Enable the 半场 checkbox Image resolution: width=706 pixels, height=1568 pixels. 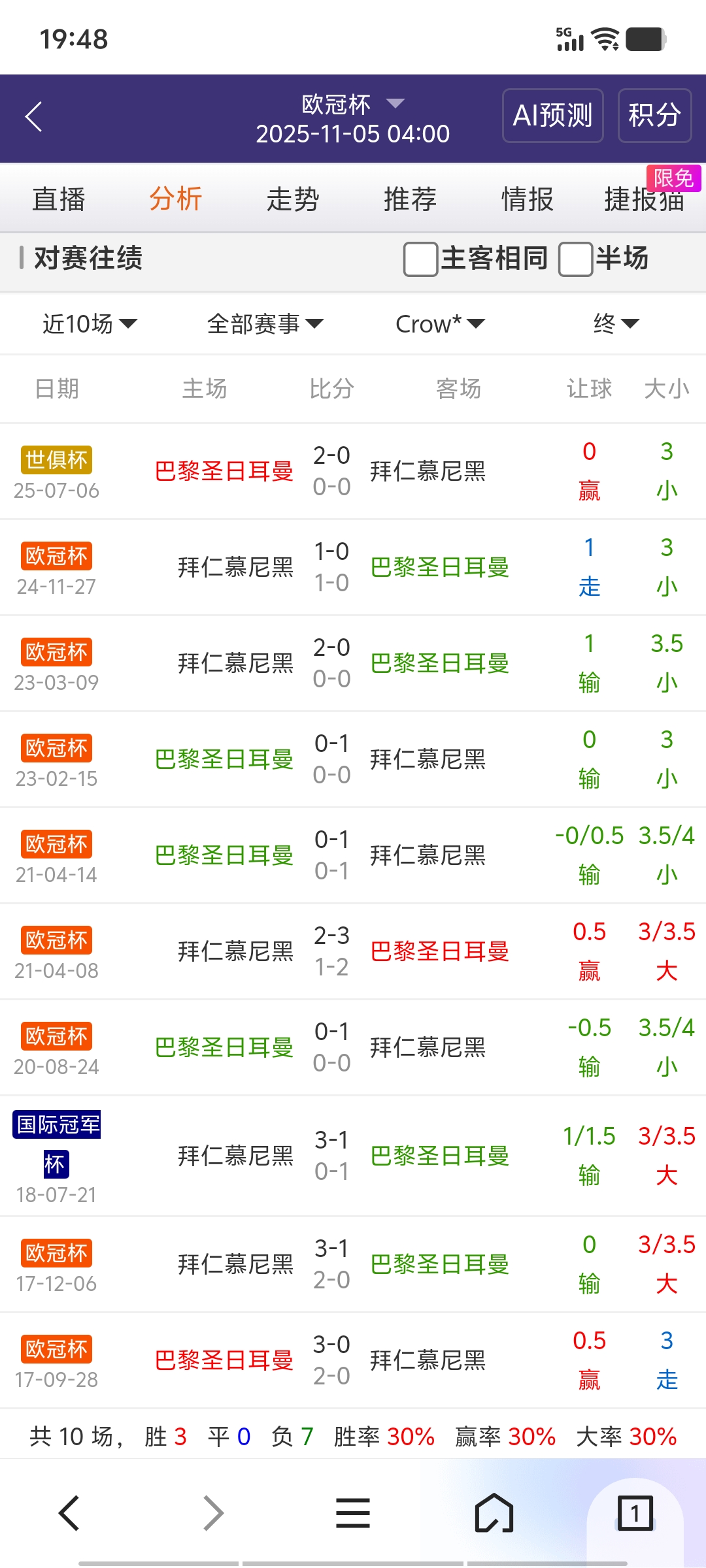point(575,259)
